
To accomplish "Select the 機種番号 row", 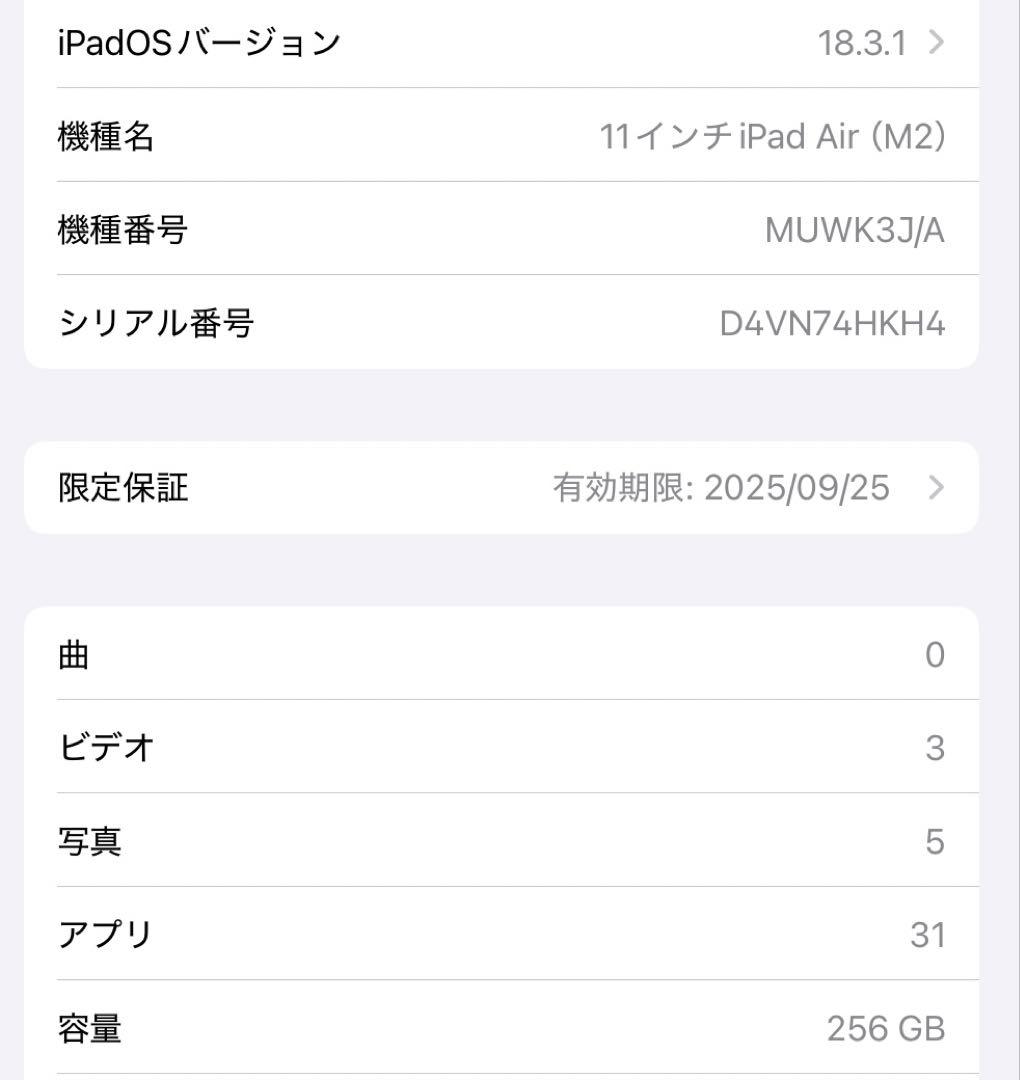I will pyautogui.click(x=500, y=229).
